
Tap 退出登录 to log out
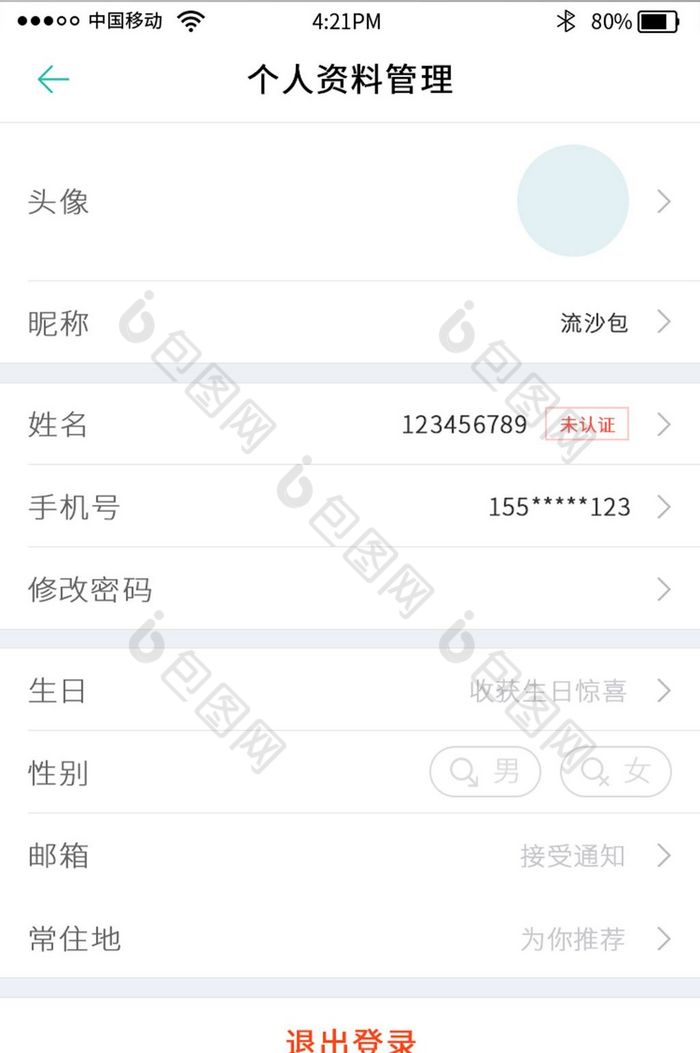(350, 1038)
